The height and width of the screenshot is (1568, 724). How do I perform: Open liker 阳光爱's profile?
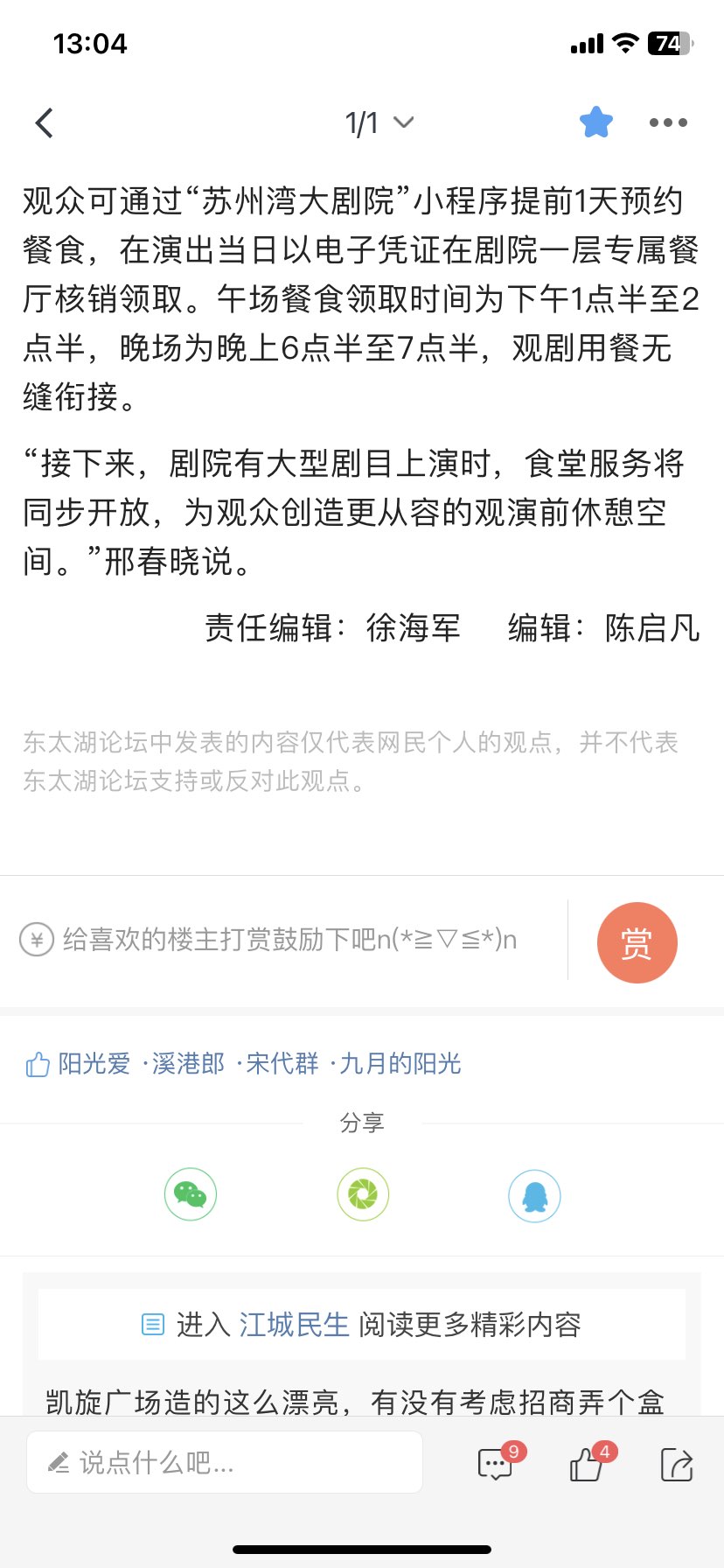click(x=94, y=1064)
